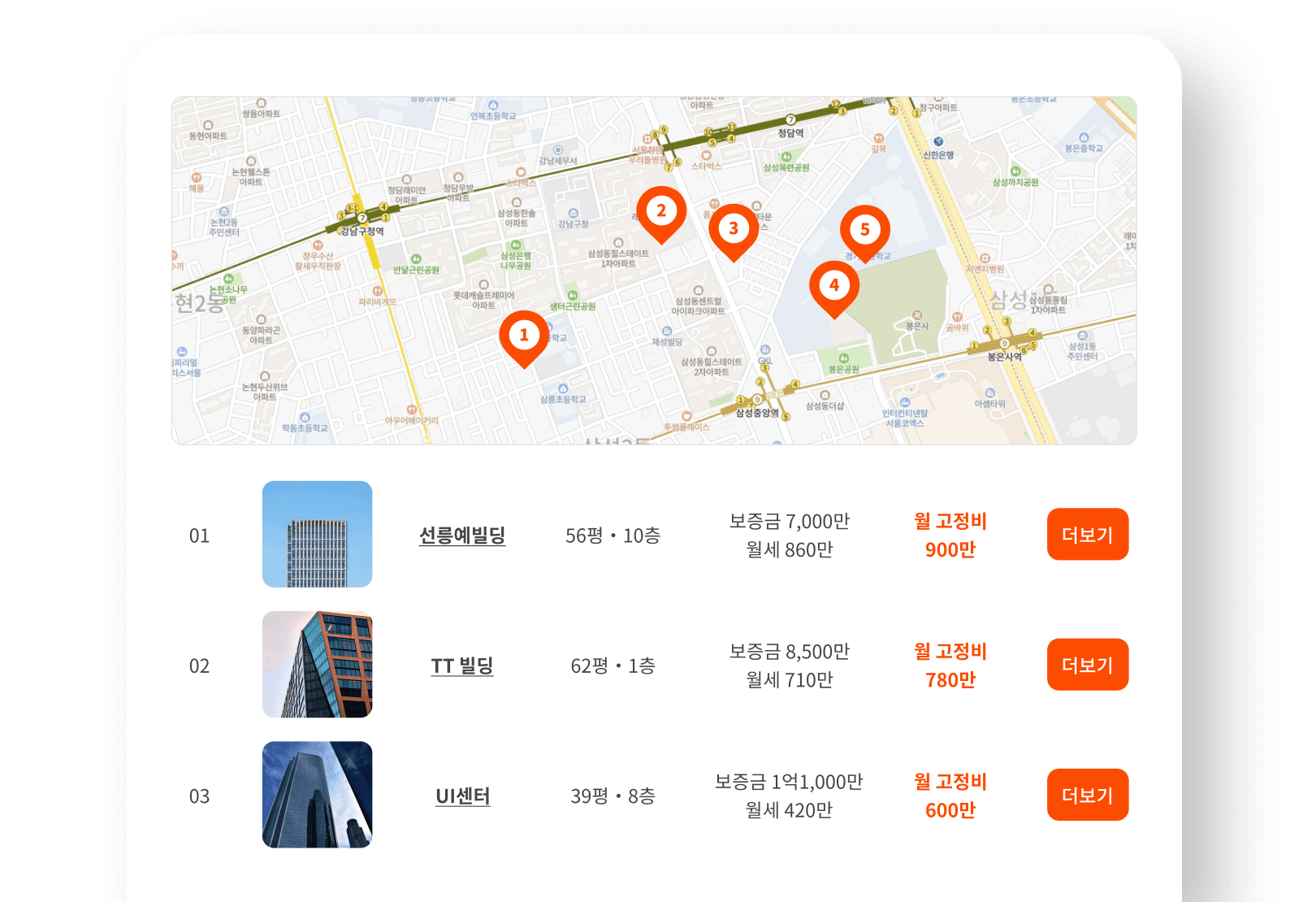The image size is (1316, 902).
Task: Open the TT 빌딩 link
Action: 462,666
